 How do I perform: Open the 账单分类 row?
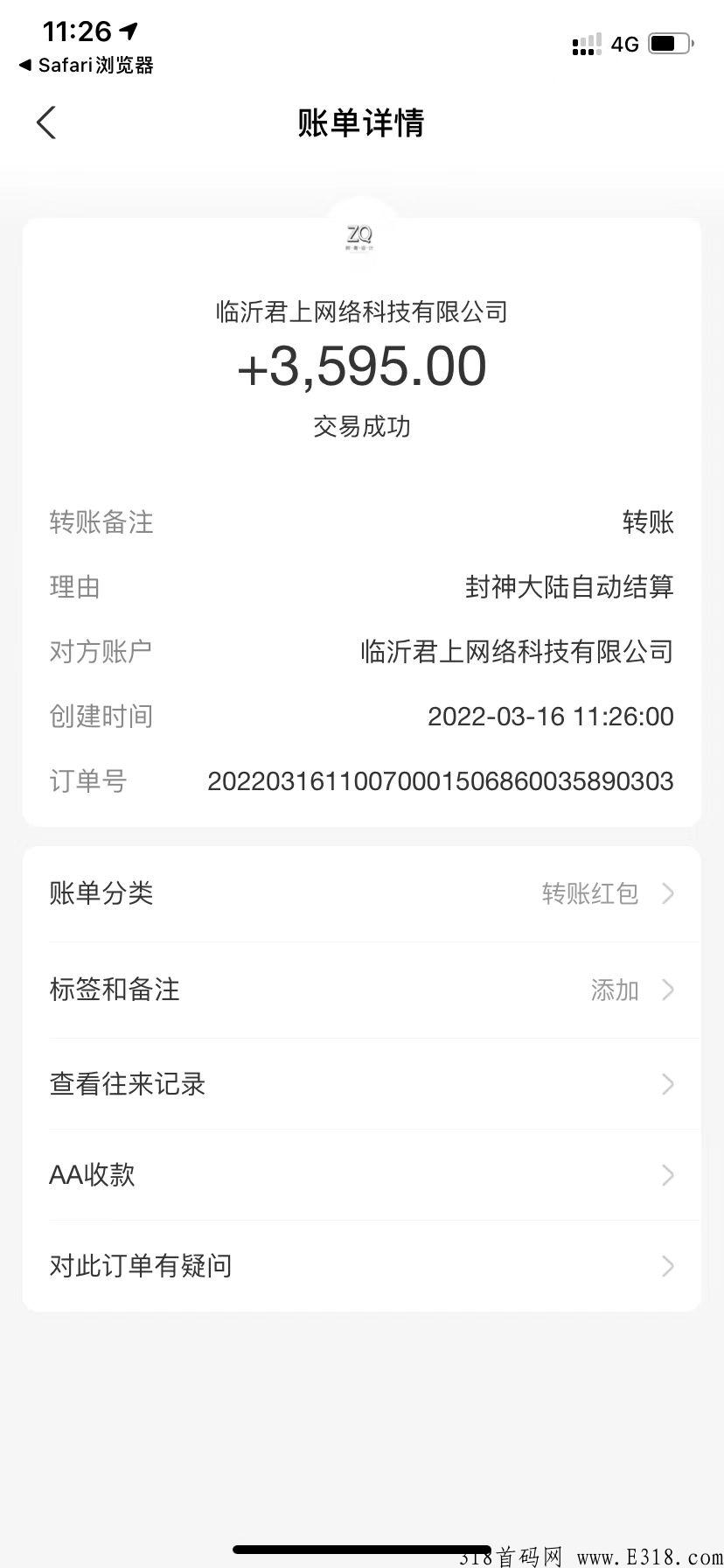[362, 893]
